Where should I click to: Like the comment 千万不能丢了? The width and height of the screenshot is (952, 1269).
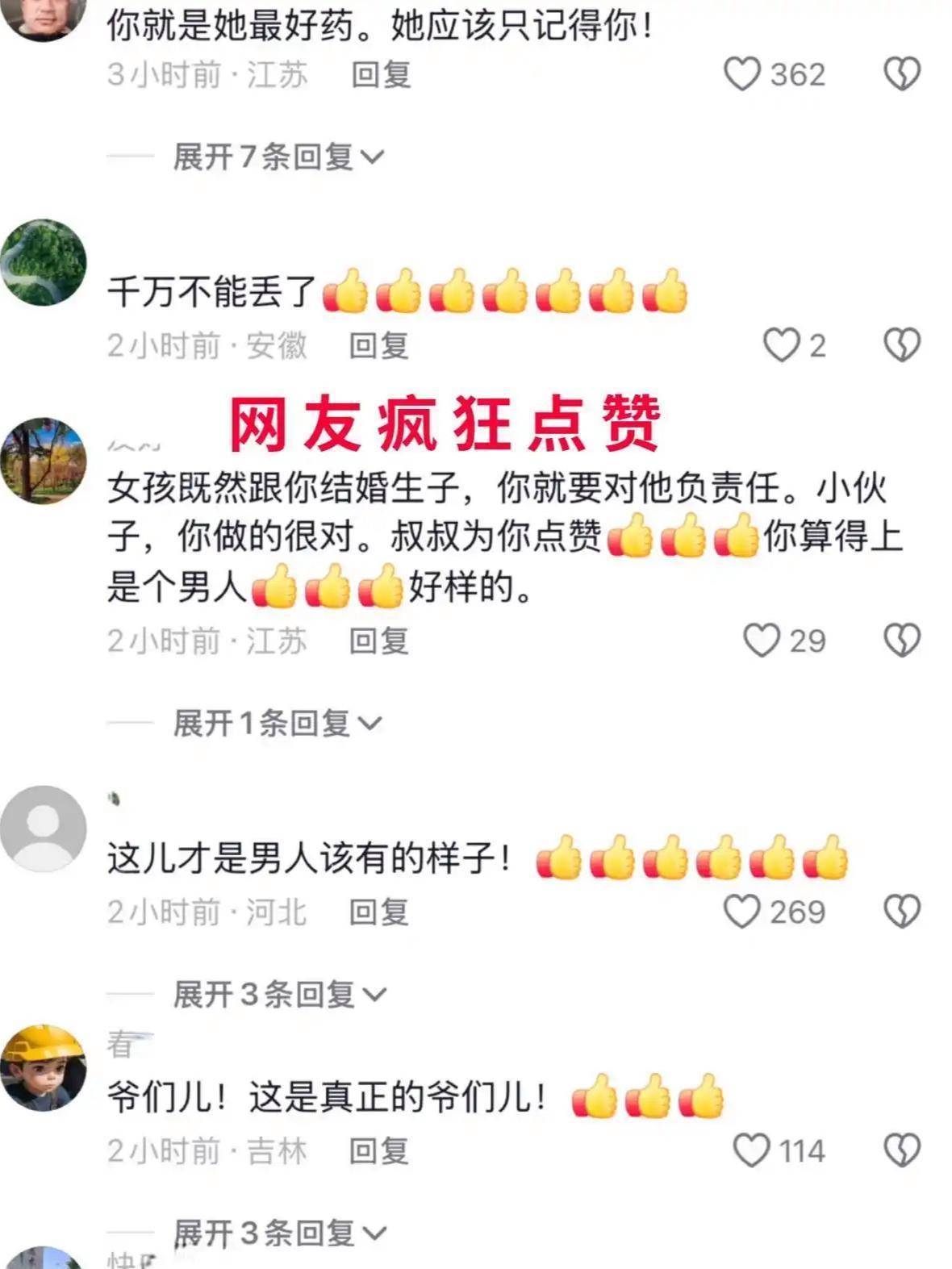[781, 345]
